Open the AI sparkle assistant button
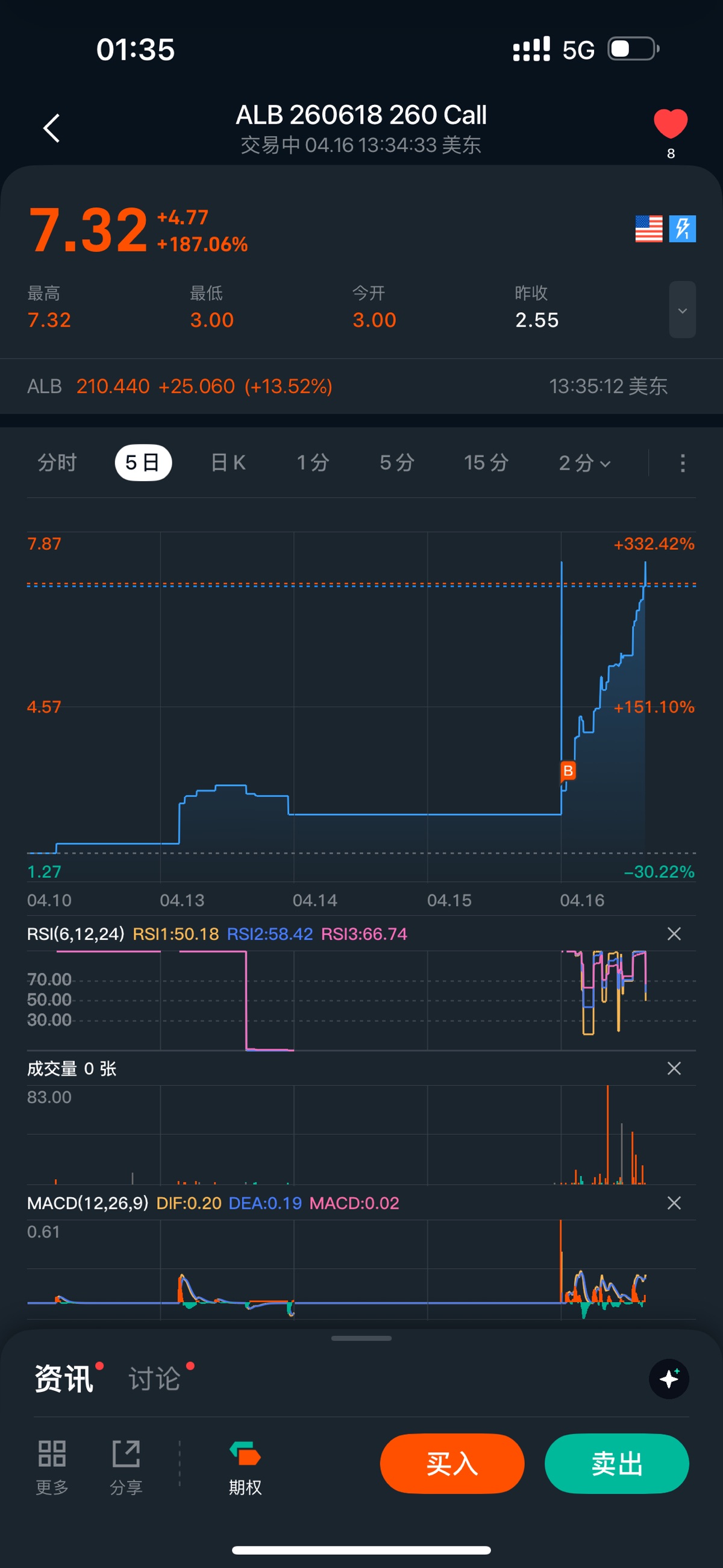 click(669, 1379)
